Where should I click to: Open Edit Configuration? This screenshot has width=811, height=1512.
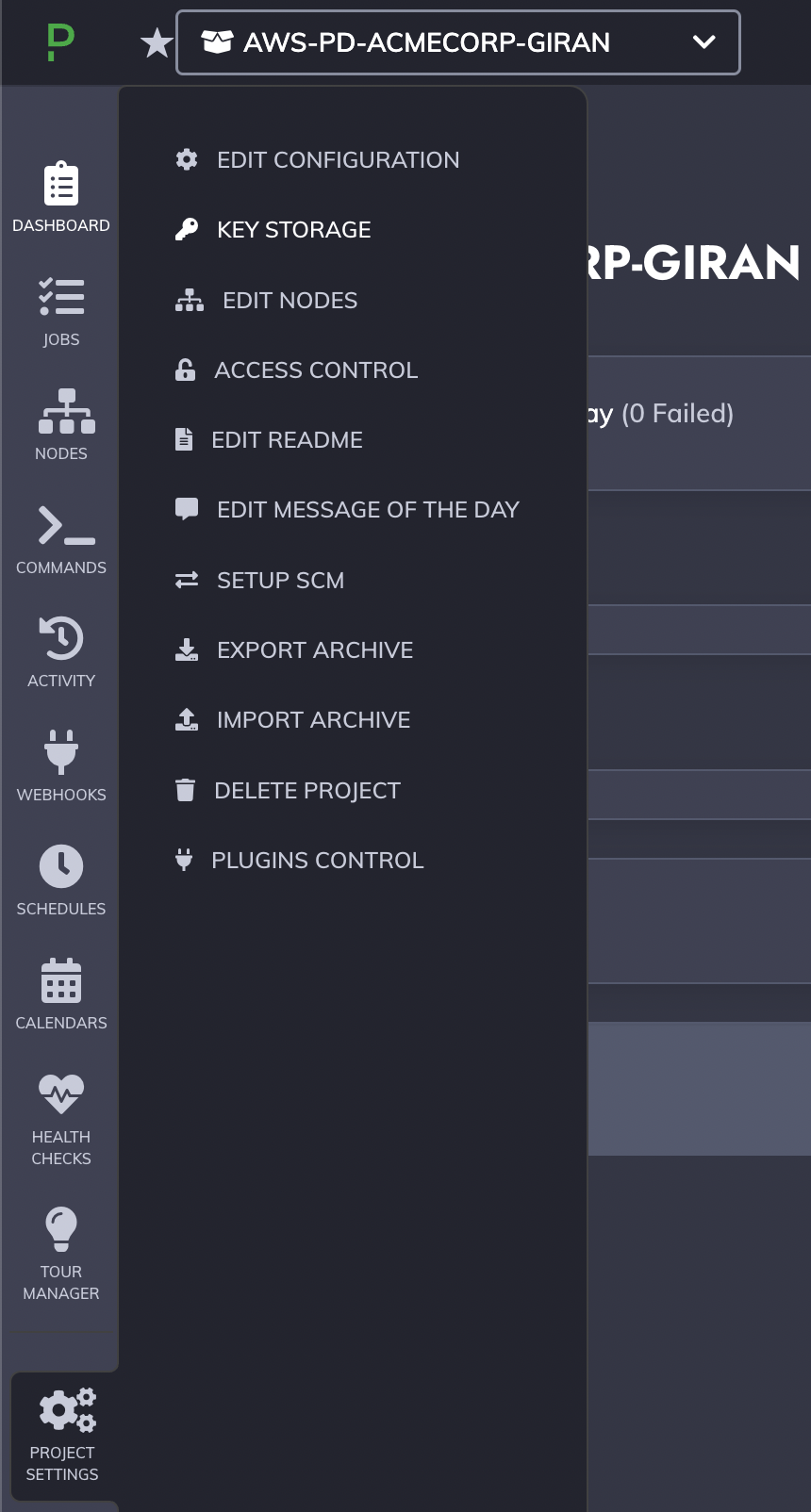[x=318, y=160]
